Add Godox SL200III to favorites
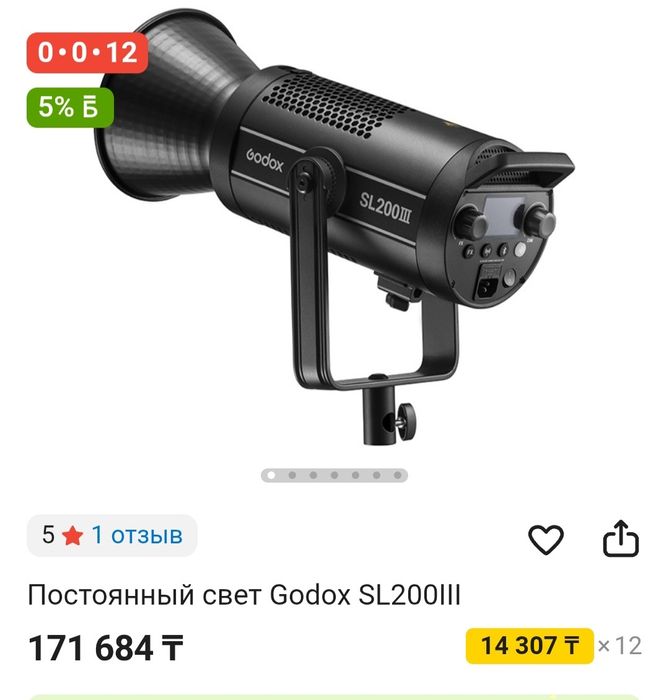Image resolution: width=669 pixels, height=700 pixels. (546, 540)
